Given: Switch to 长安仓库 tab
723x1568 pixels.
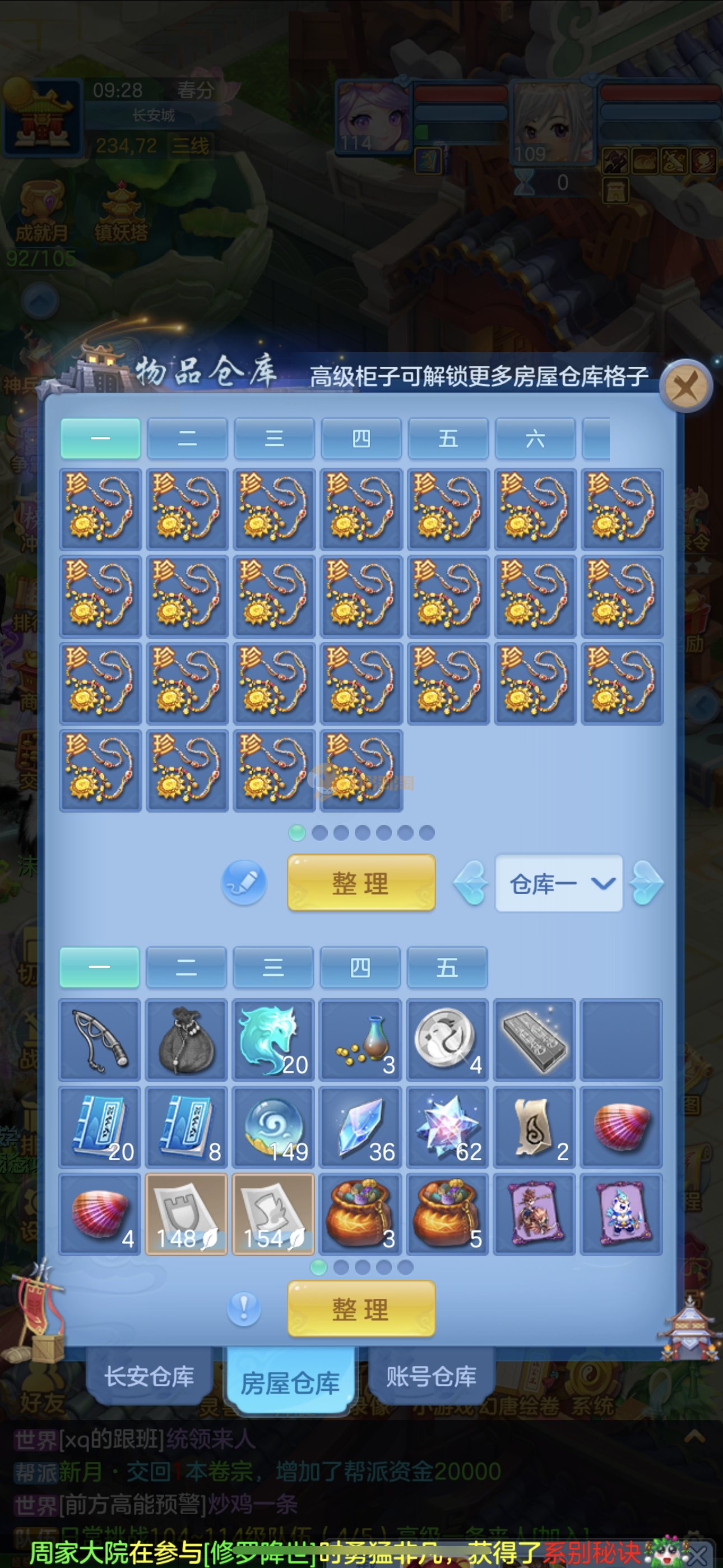Looking at the screenshot, I should pos(149,1376).
